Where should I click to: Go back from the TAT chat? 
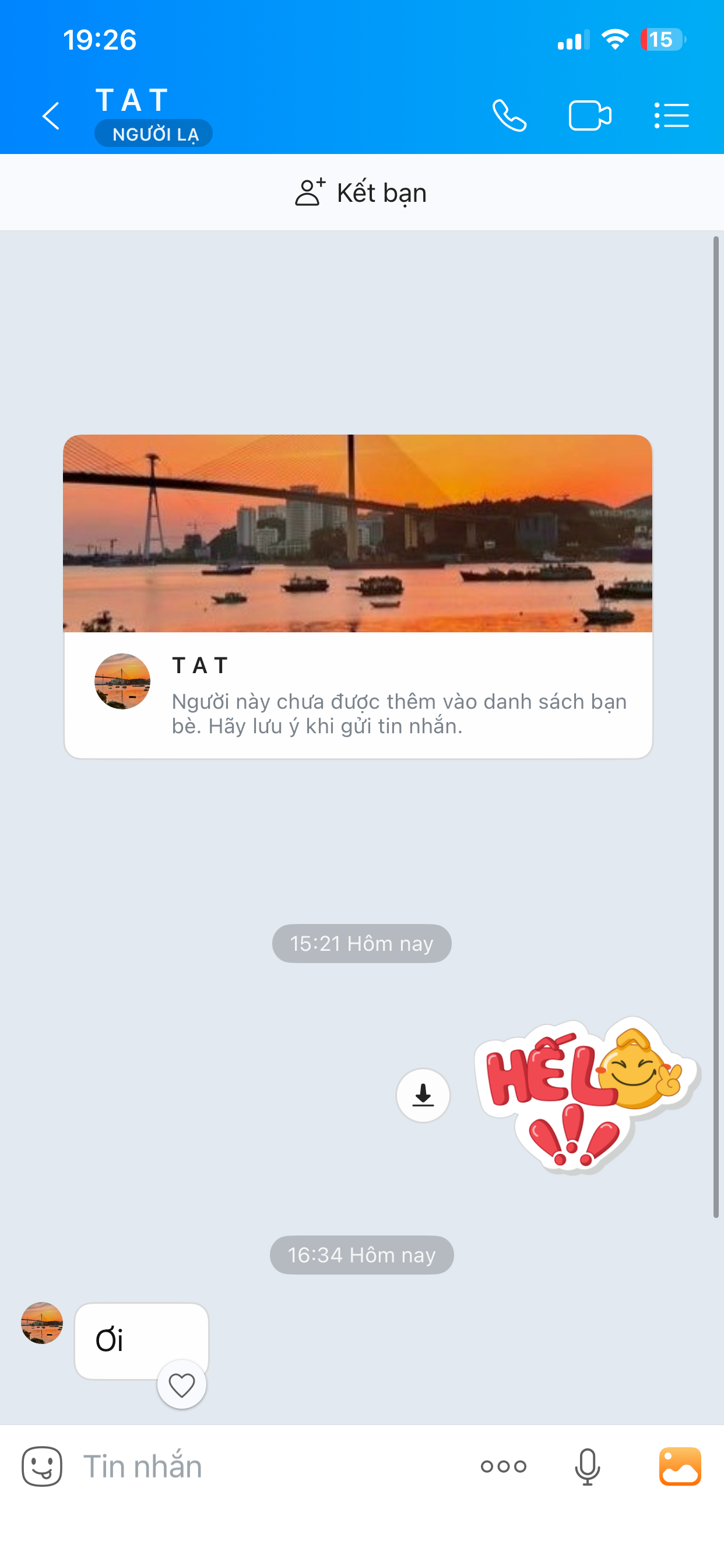[x=51, y=116]
